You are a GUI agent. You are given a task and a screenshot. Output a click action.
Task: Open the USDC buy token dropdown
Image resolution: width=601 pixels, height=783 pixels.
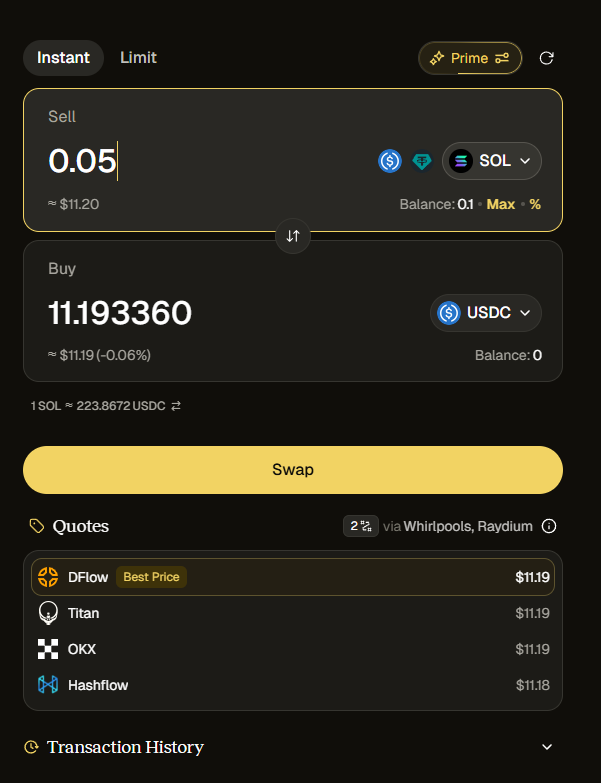pyautogui.click(x=486, y=313)
